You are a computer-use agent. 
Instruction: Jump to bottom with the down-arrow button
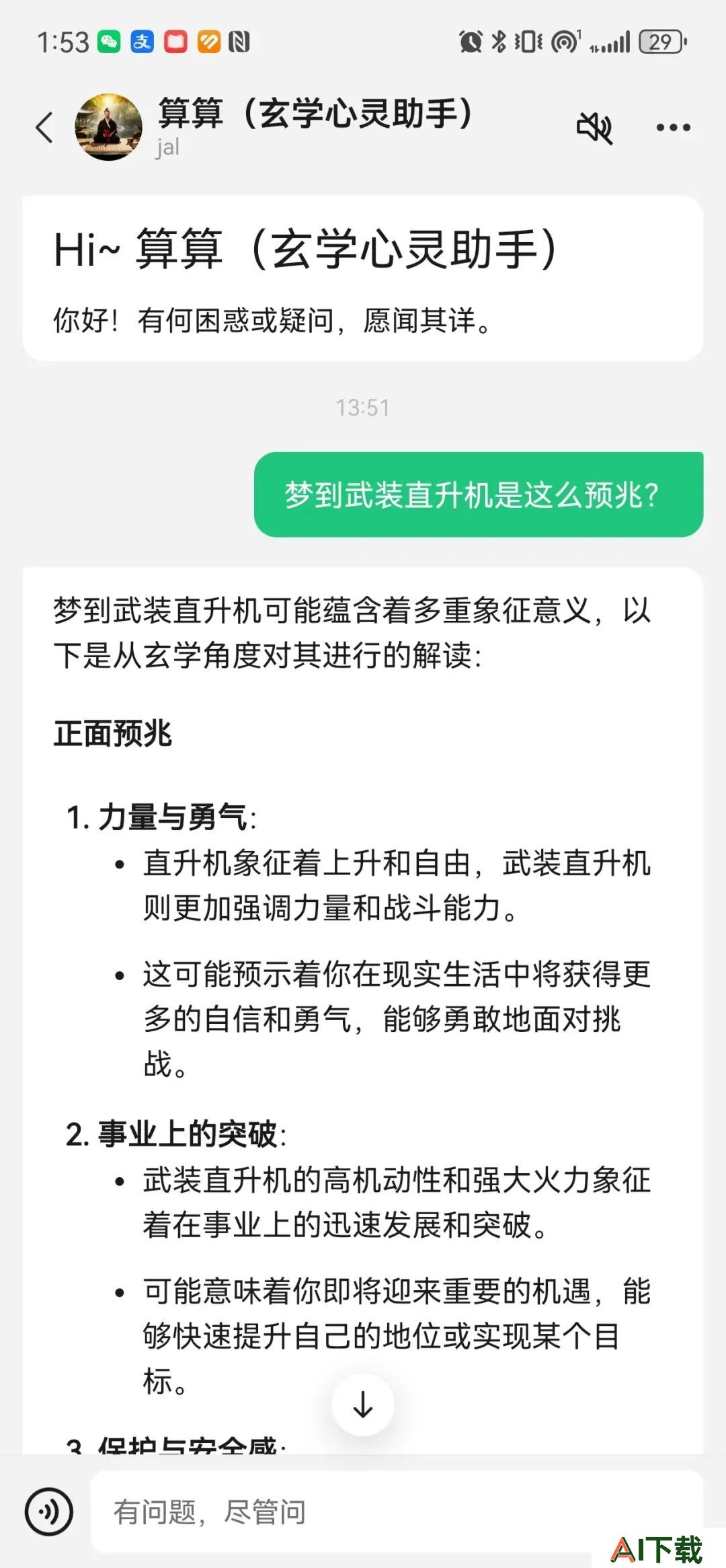(363, 1405)
